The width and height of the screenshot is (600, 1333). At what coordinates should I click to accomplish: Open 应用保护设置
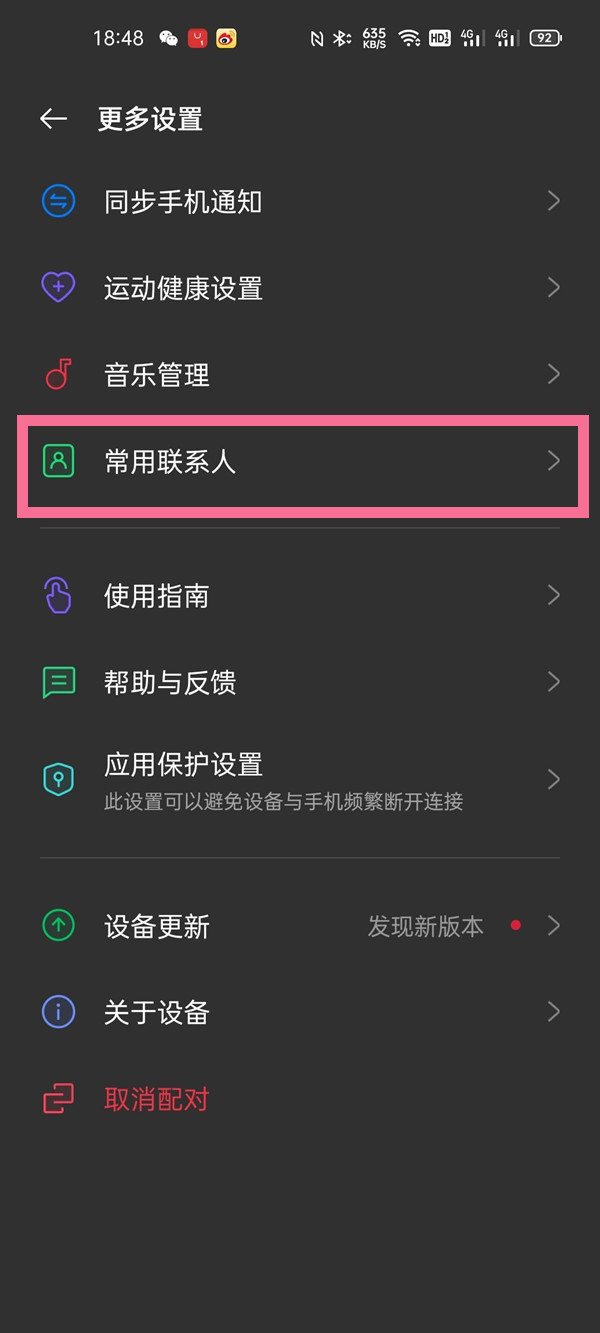[300, 779]
